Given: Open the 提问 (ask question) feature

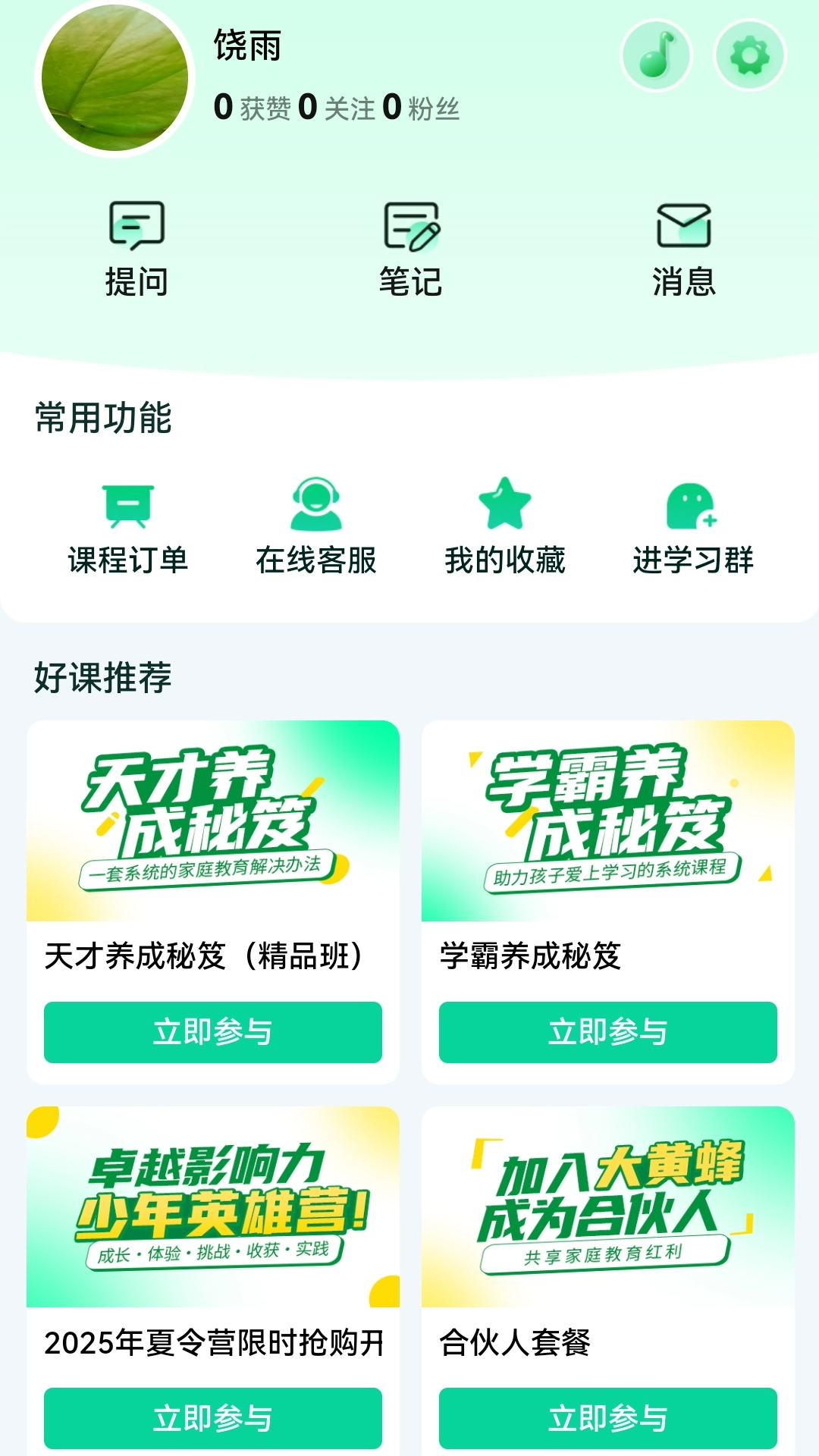Looking at the screenshot, I should point(136,246).
